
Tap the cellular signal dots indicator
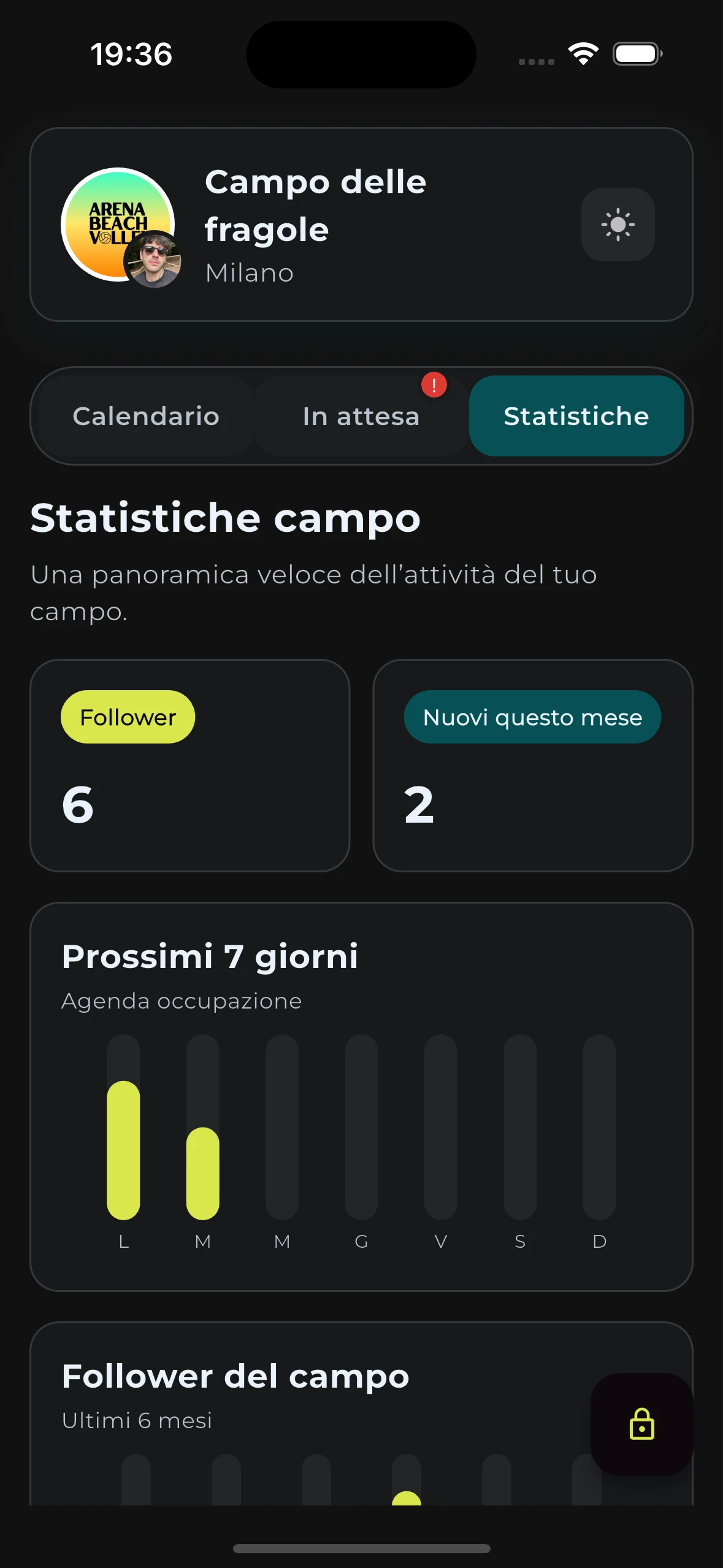tap(535, 60)
